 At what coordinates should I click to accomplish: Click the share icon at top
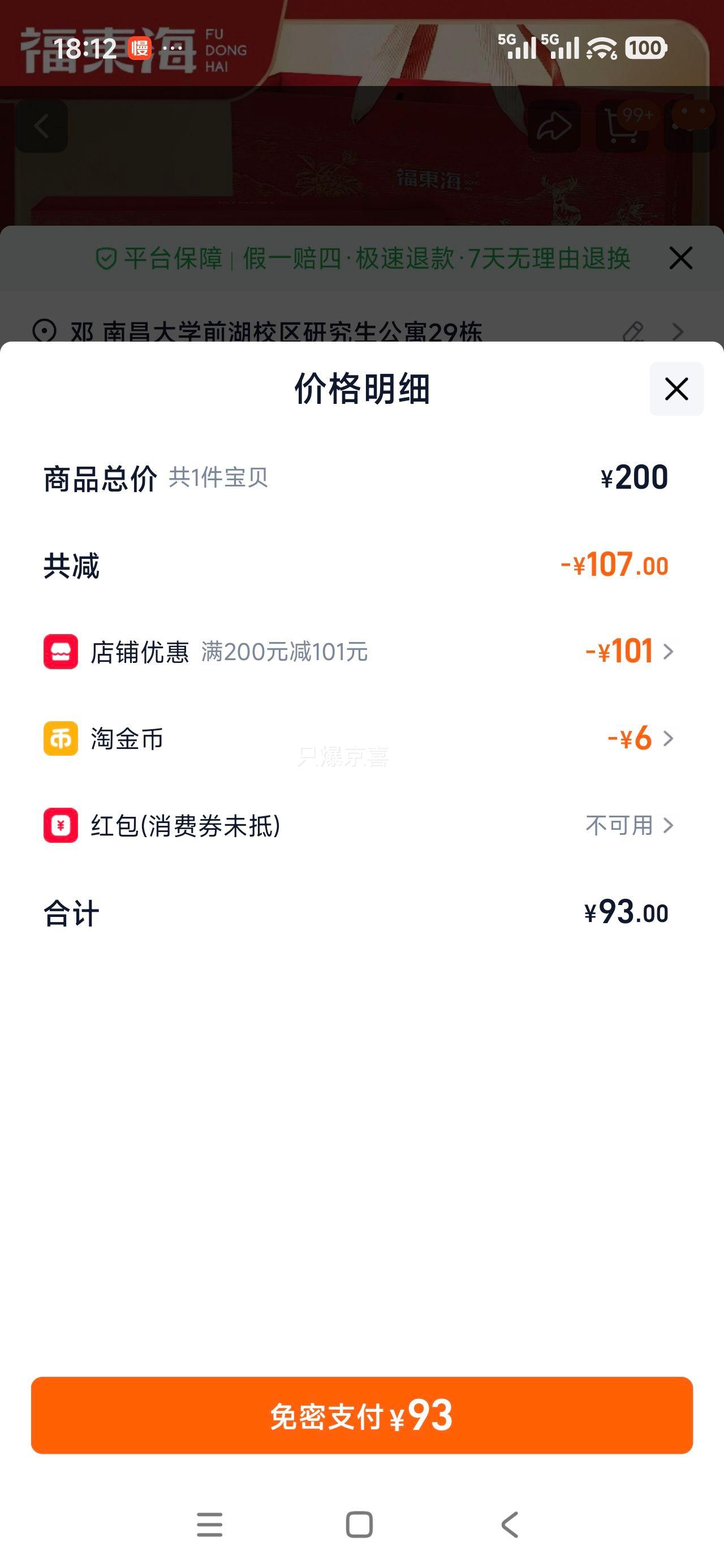[555, 127]
